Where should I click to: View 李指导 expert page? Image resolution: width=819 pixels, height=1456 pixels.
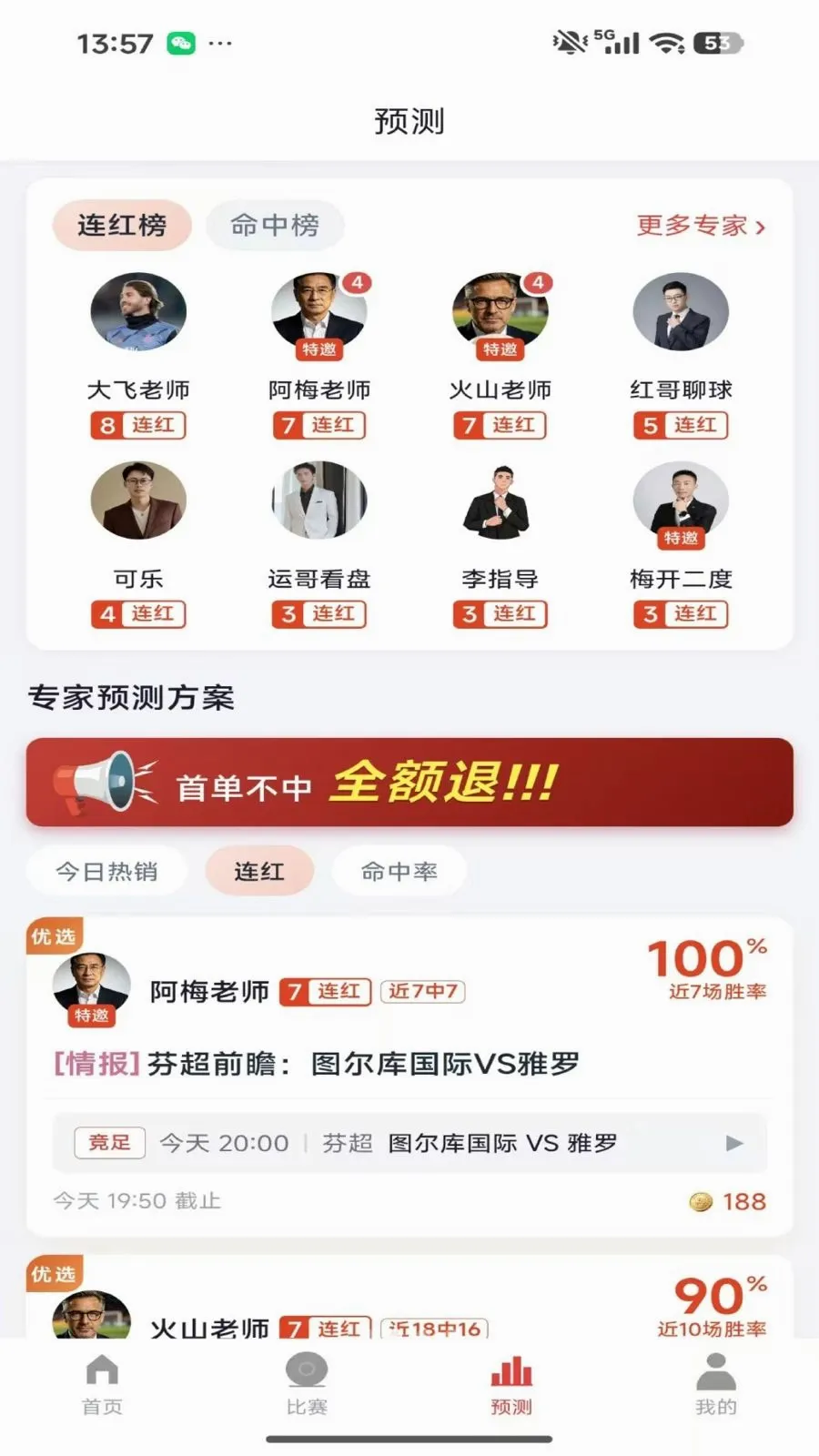[500, 545]
